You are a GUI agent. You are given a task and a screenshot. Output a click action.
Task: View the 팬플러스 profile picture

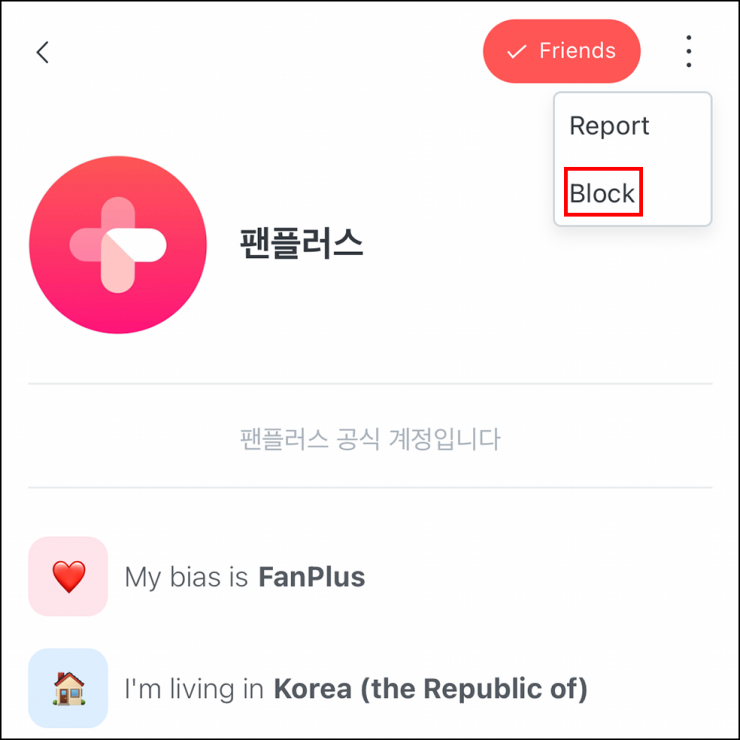tap(118, 245)
